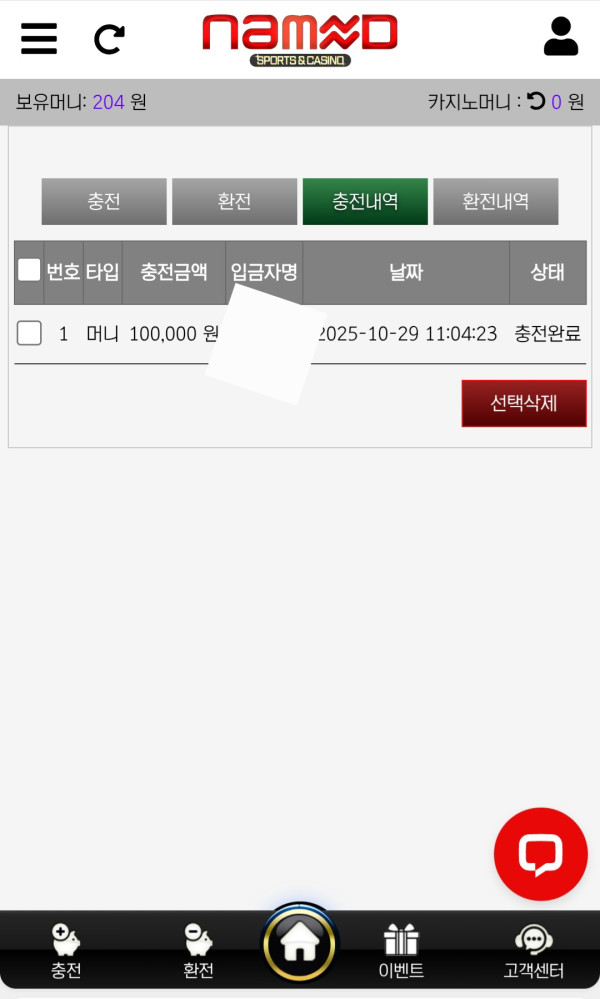Select the 충전내역 tab
Viewport: 600px width, 999px height.
pos(365,201)
